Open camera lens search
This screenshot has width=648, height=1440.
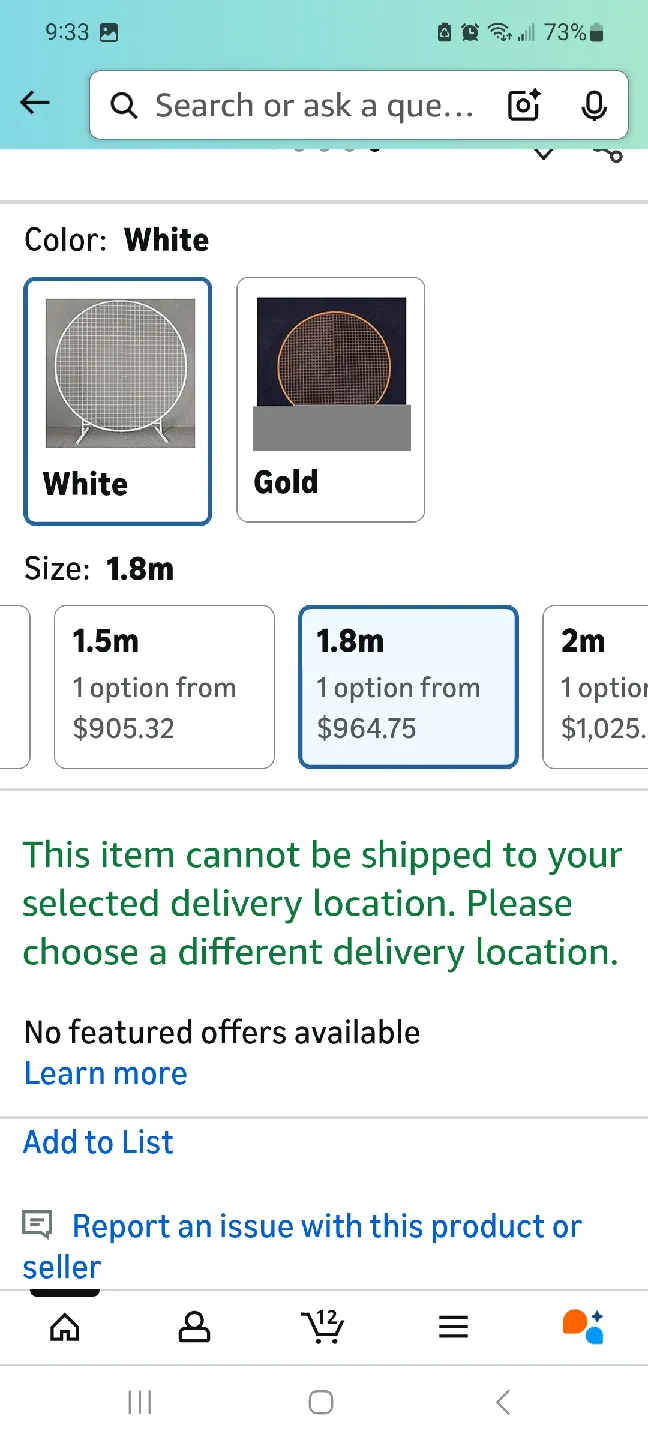coord(525,105)
